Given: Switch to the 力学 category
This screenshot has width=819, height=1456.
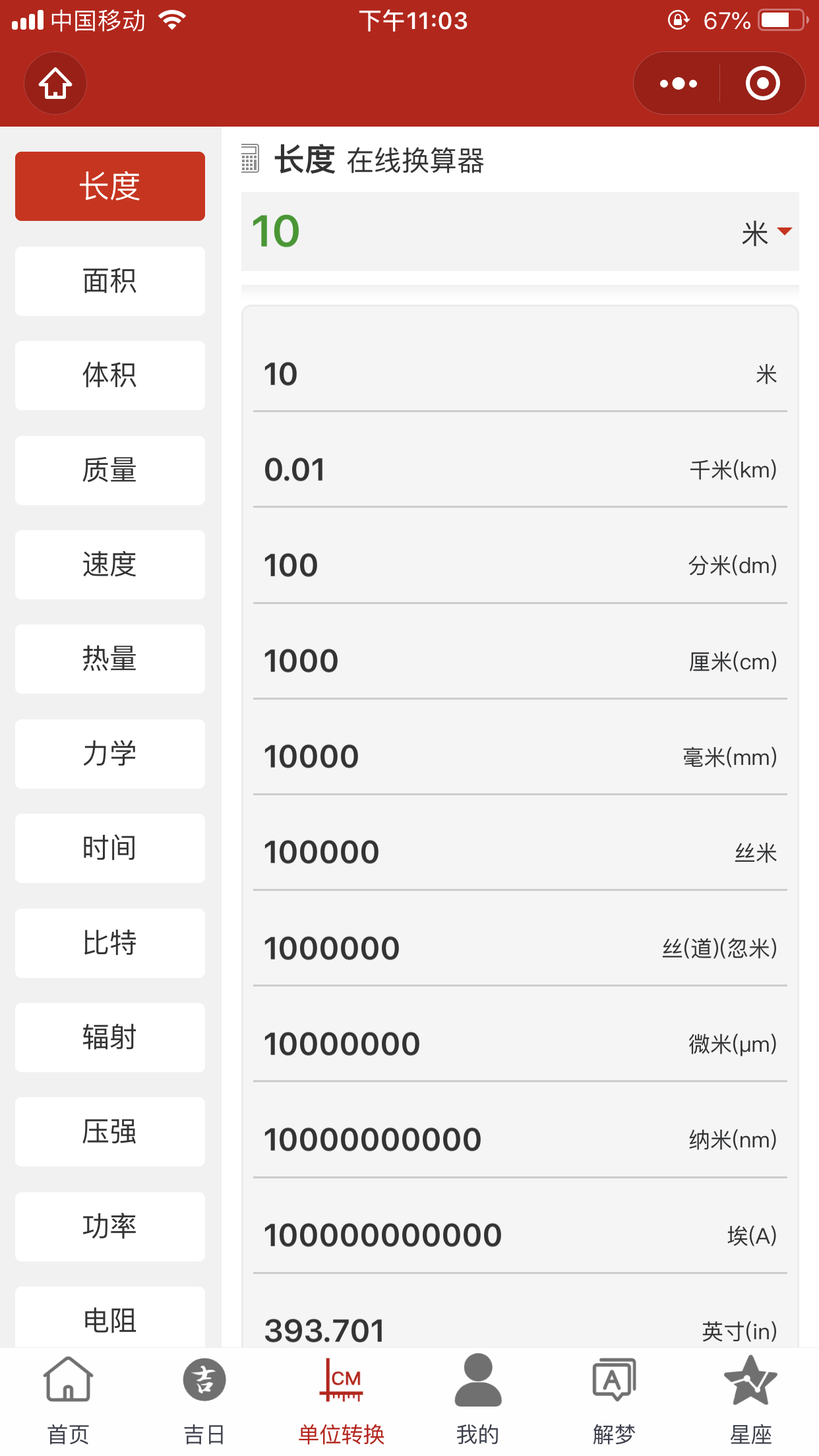Looking at the screenshot, I should click(110, 754).
